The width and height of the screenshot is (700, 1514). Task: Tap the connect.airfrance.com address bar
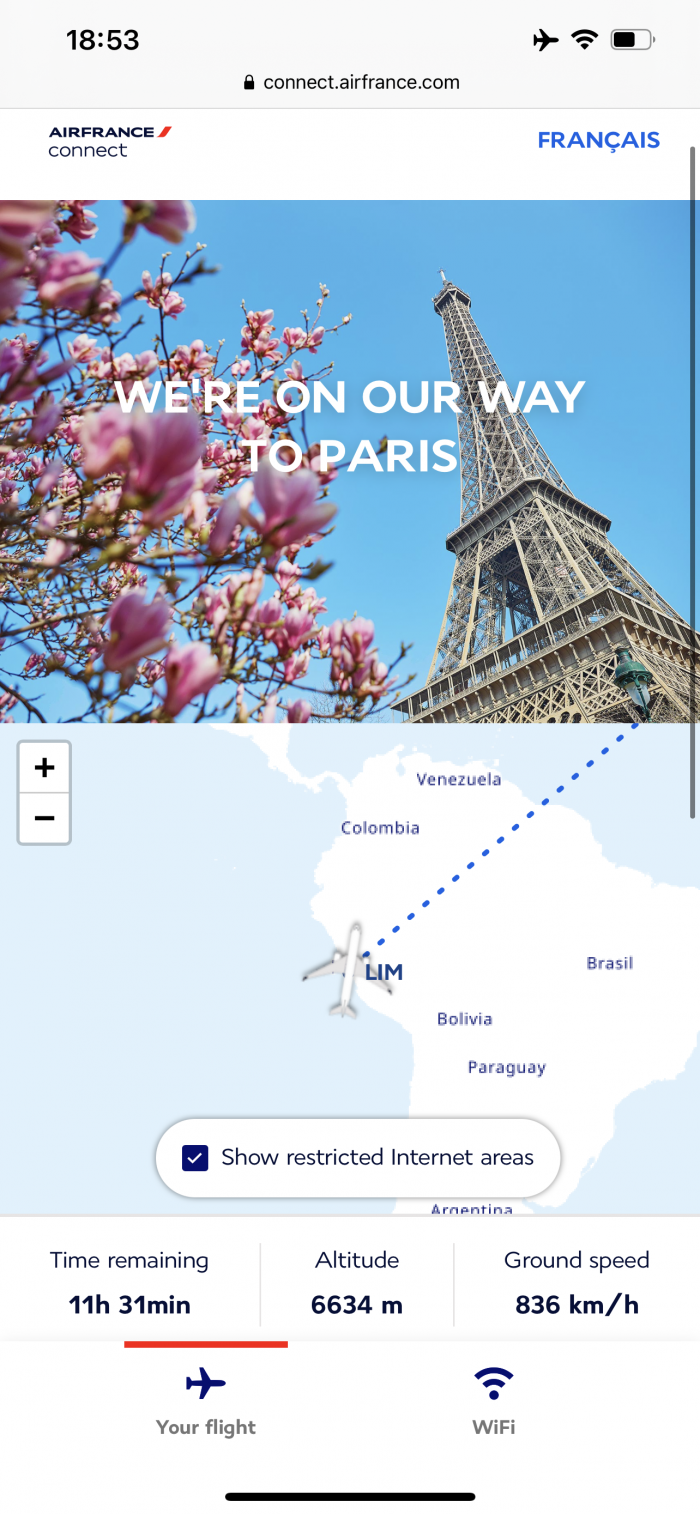(350, 83)
